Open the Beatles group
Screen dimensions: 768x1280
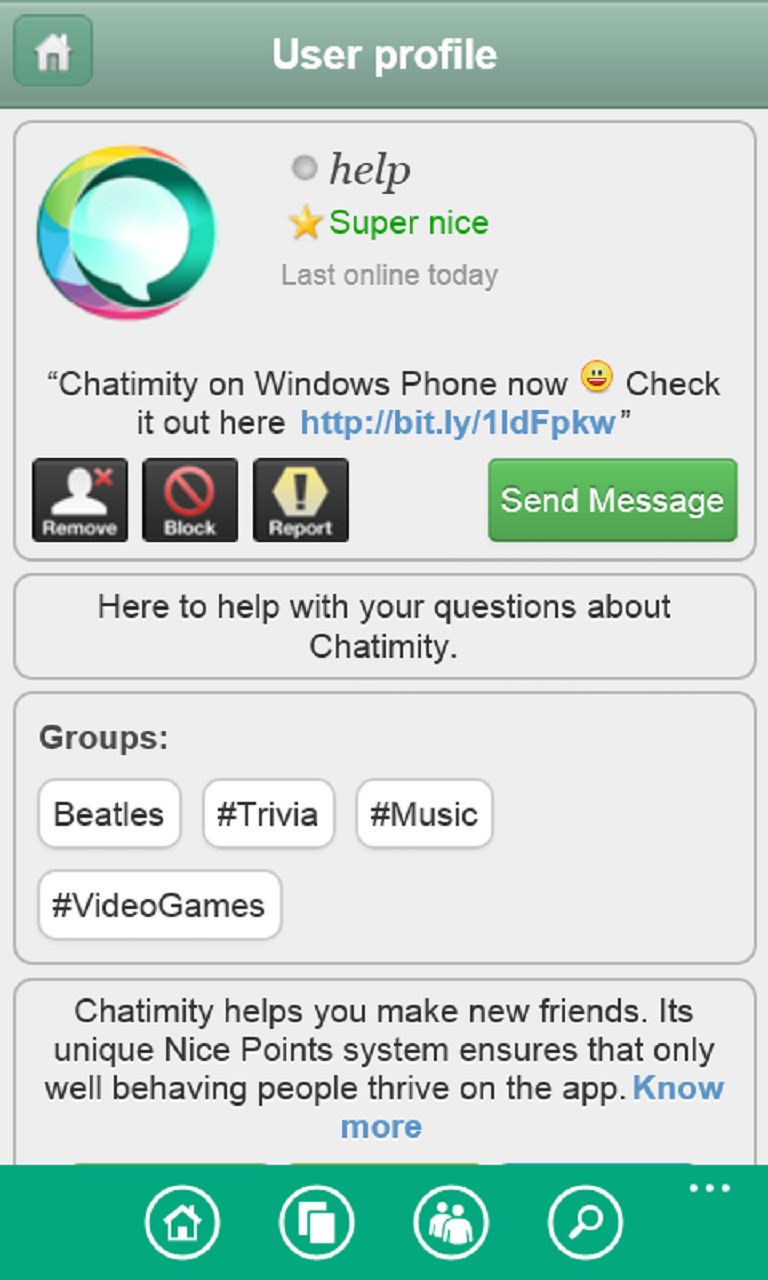(109, 814)
